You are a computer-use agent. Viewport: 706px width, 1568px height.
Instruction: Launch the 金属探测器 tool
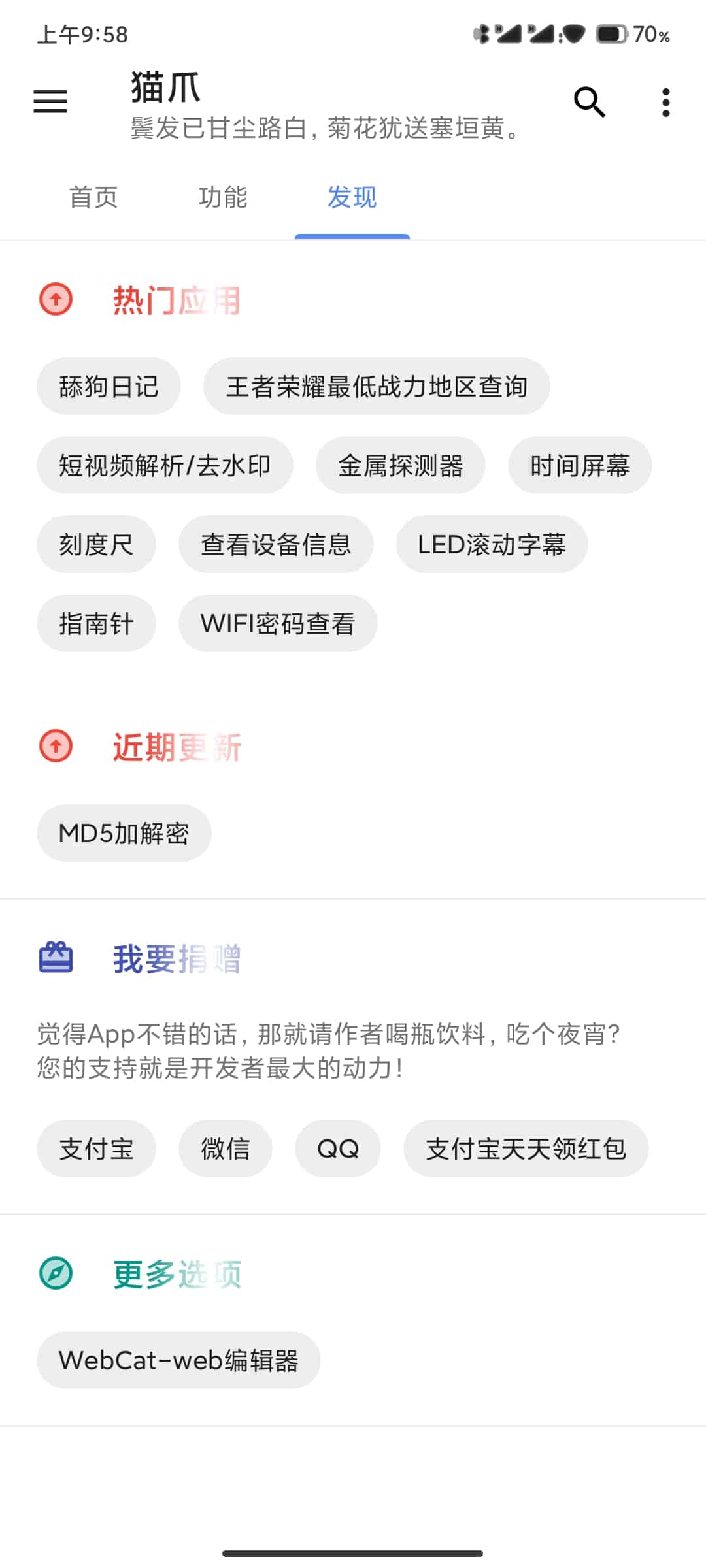[400, 465]
